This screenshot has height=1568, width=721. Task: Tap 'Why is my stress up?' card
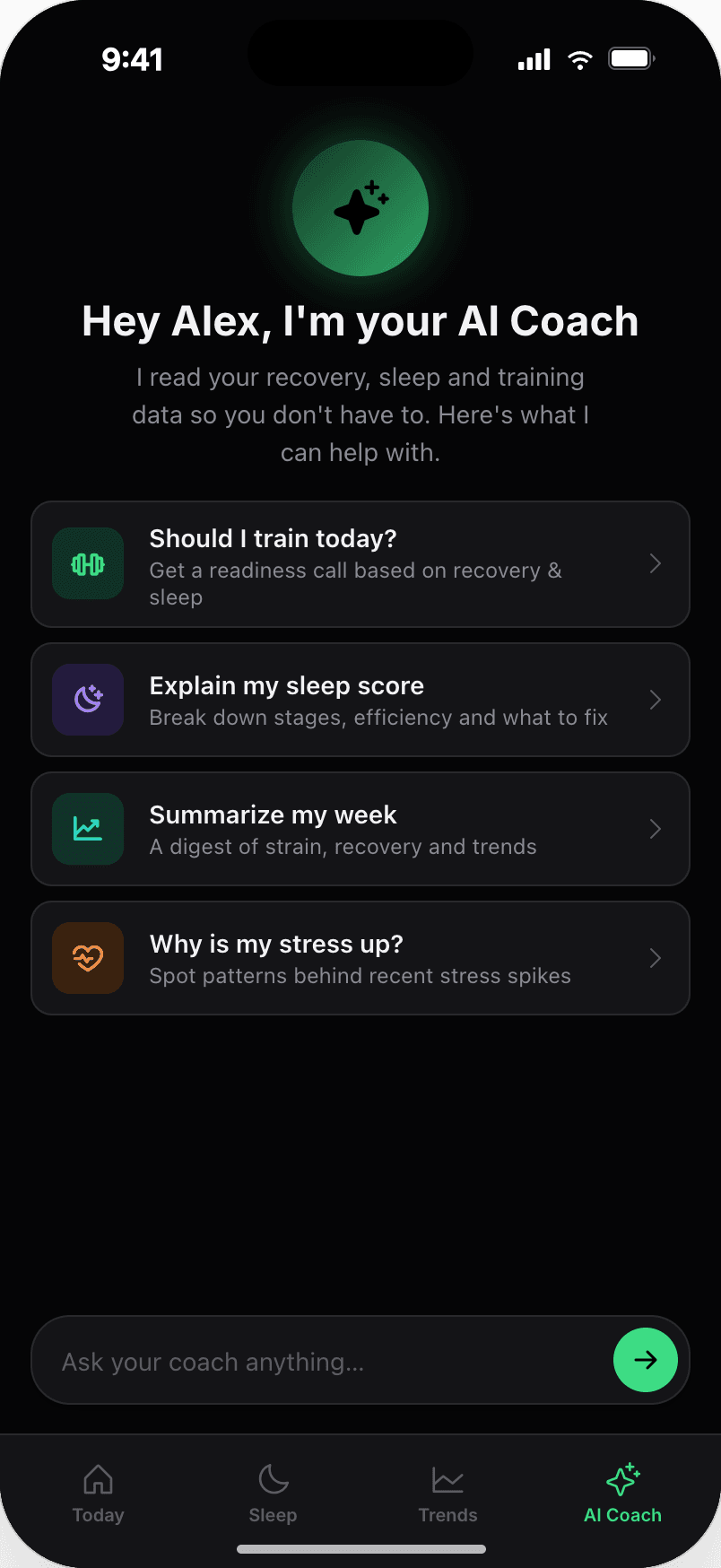[x=360, y=958]
